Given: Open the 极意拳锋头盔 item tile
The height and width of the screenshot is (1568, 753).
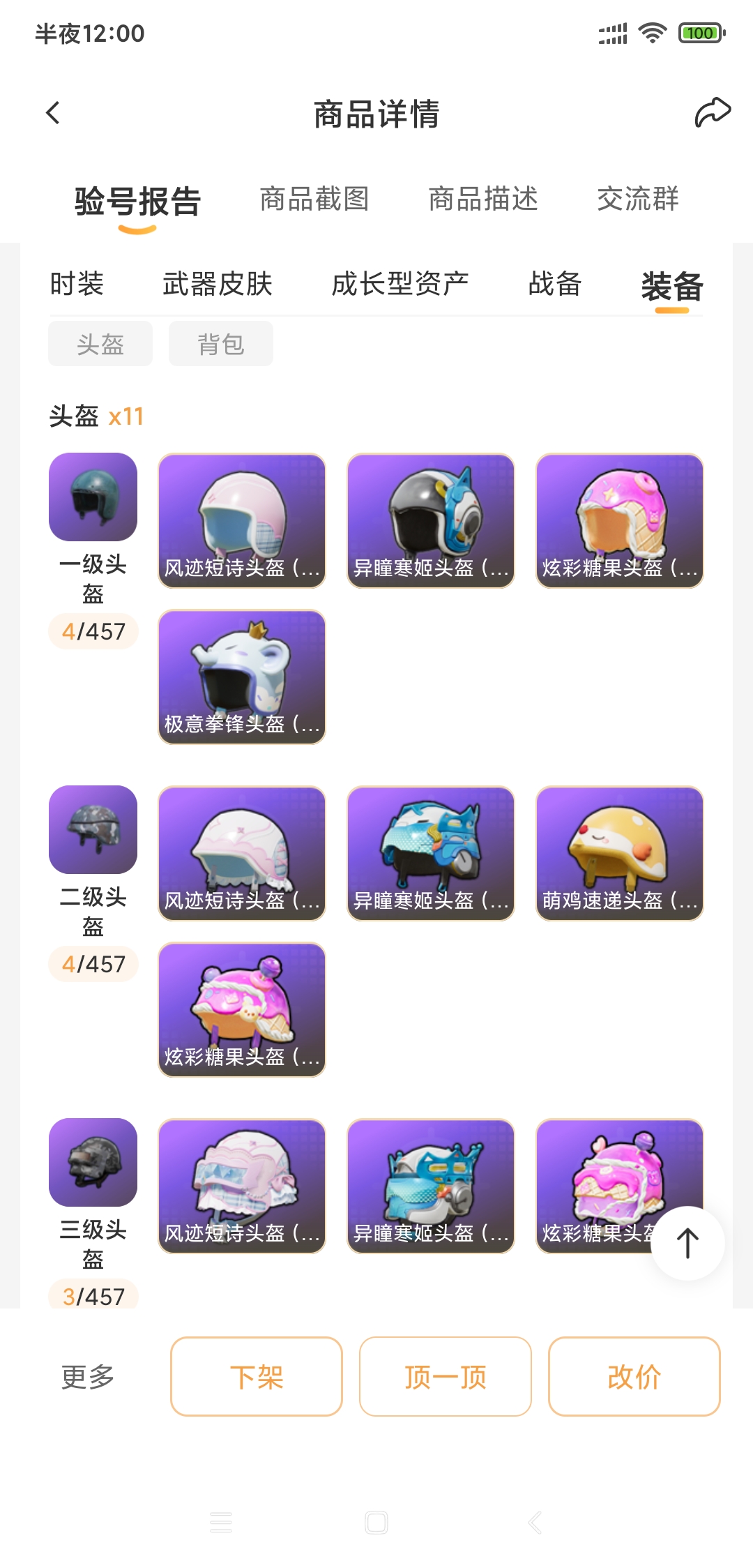Looking at the screenshot, I should pos(242,677).
